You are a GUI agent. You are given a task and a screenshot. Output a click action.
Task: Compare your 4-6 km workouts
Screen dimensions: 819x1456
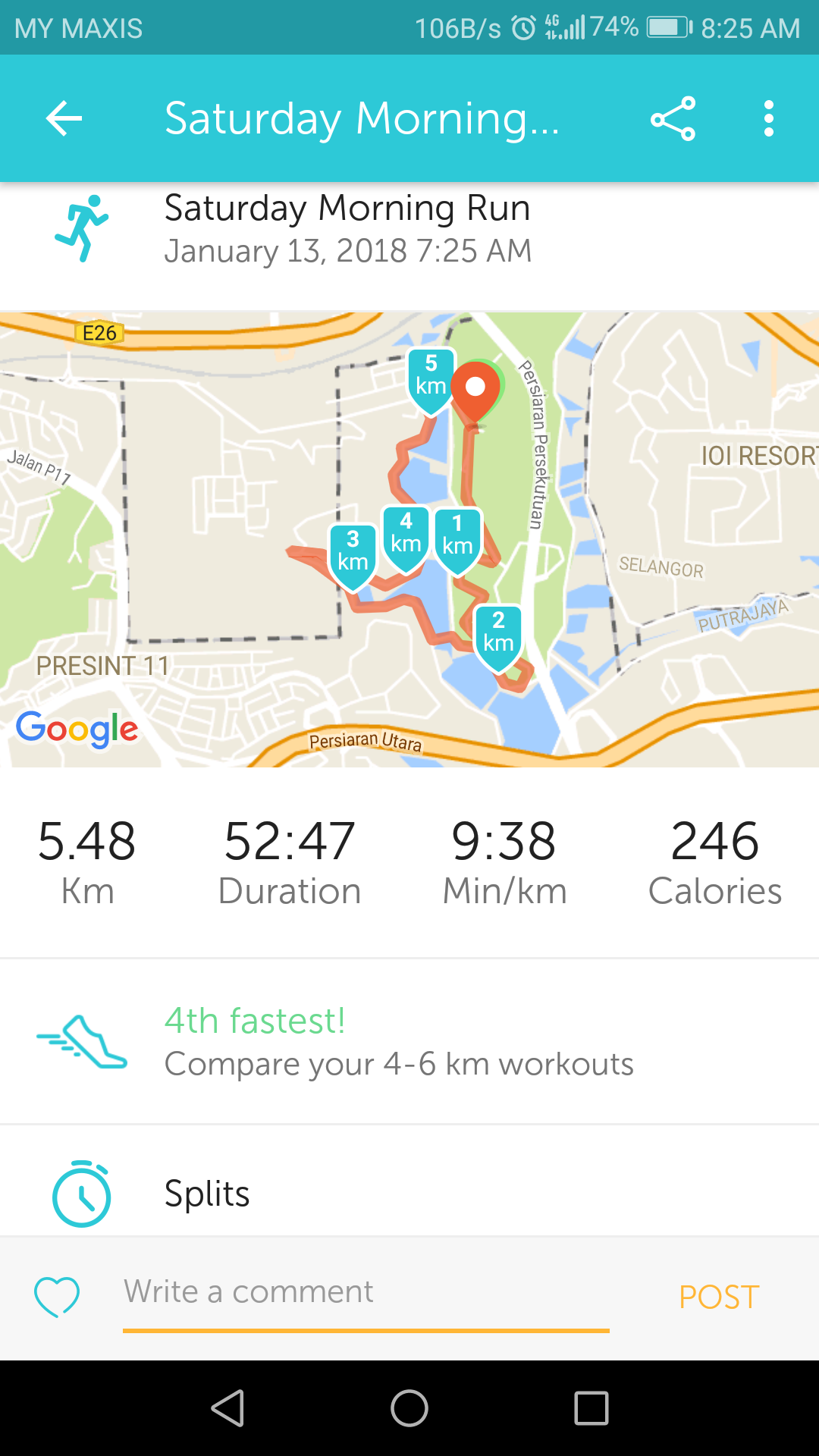tap(409, 1041)
